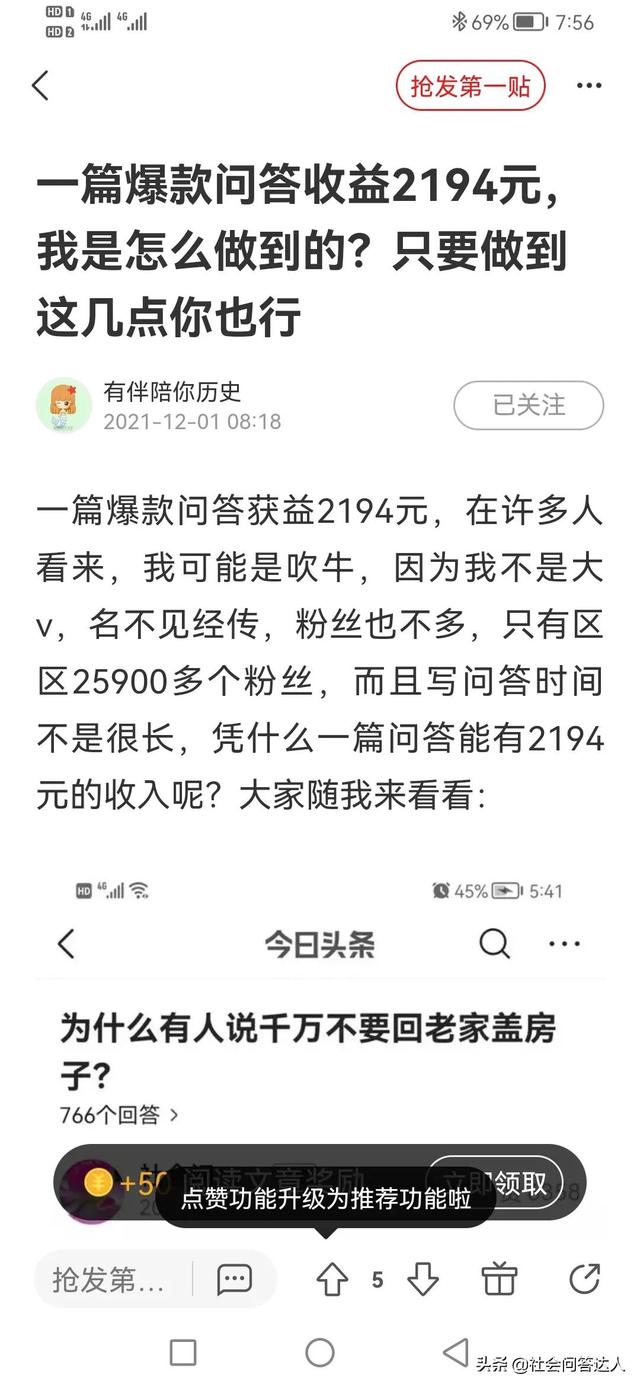Screen dimensions: 640x1387
Task: Open author 有伴陪你历史's profile
Action: point(172,392)
